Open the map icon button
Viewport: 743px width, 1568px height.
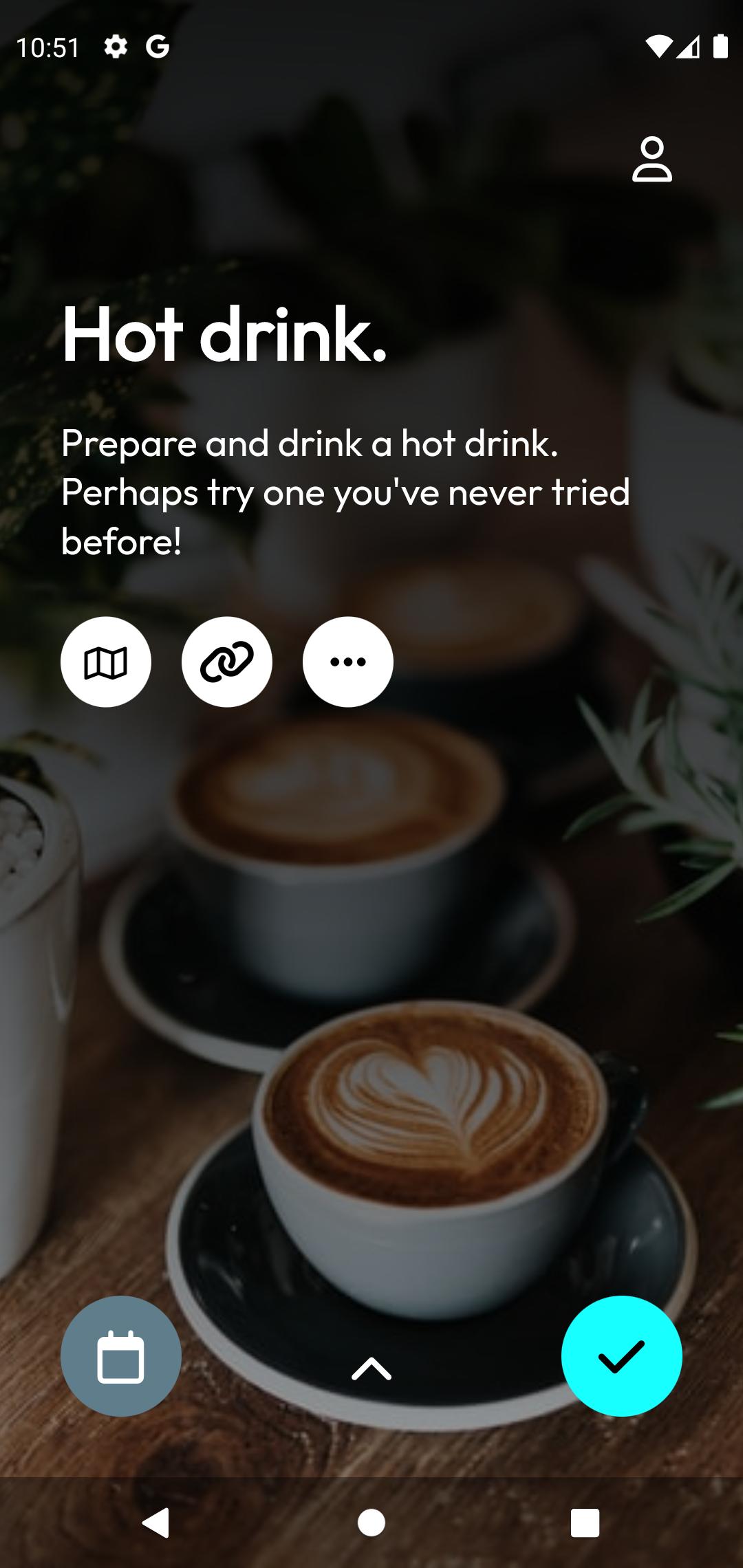[x=106, y=662]
